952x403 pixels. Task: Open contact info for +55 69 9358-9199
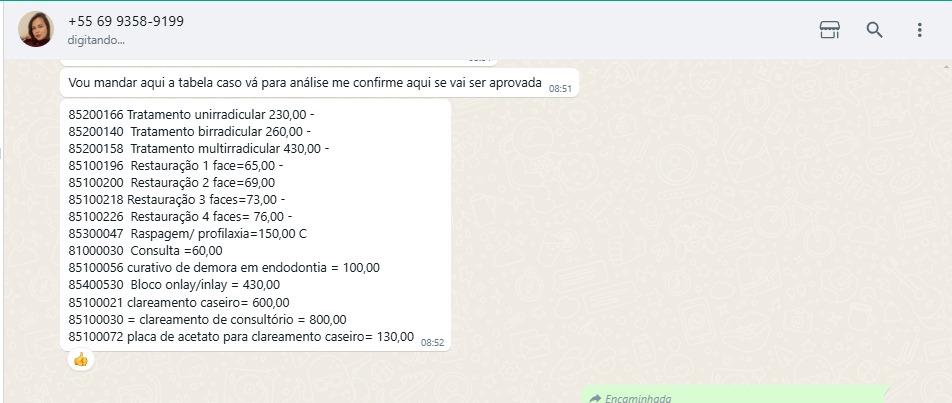click(126, 21)
